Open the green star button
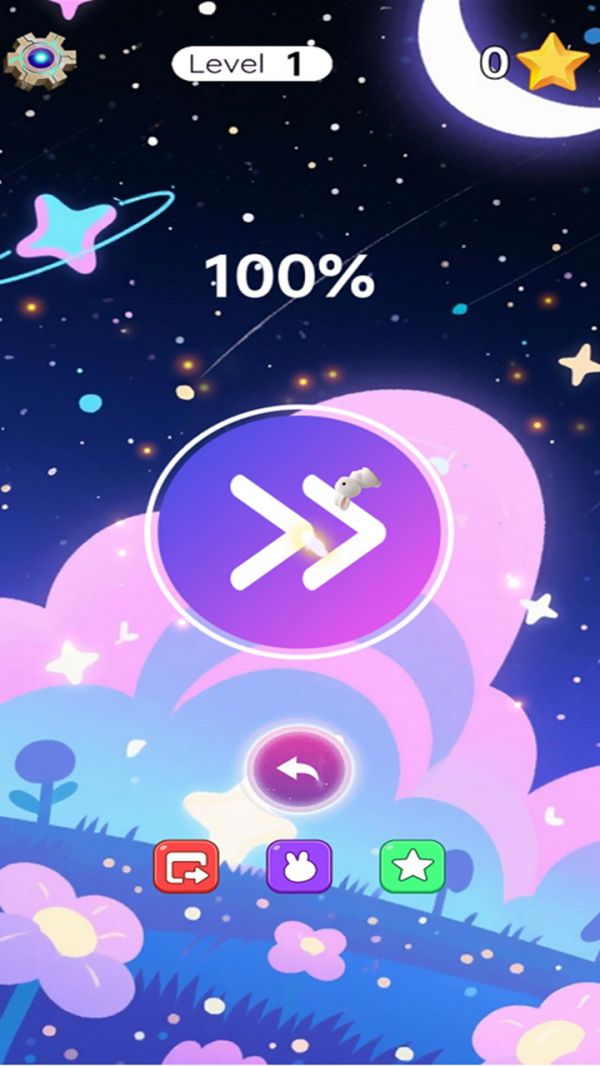 click(412, 866)
